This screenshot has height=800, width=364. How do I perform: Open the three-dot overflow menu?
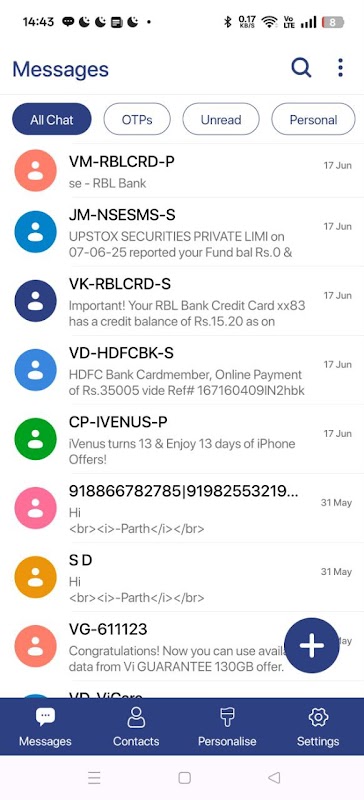[x=341, y=68]
